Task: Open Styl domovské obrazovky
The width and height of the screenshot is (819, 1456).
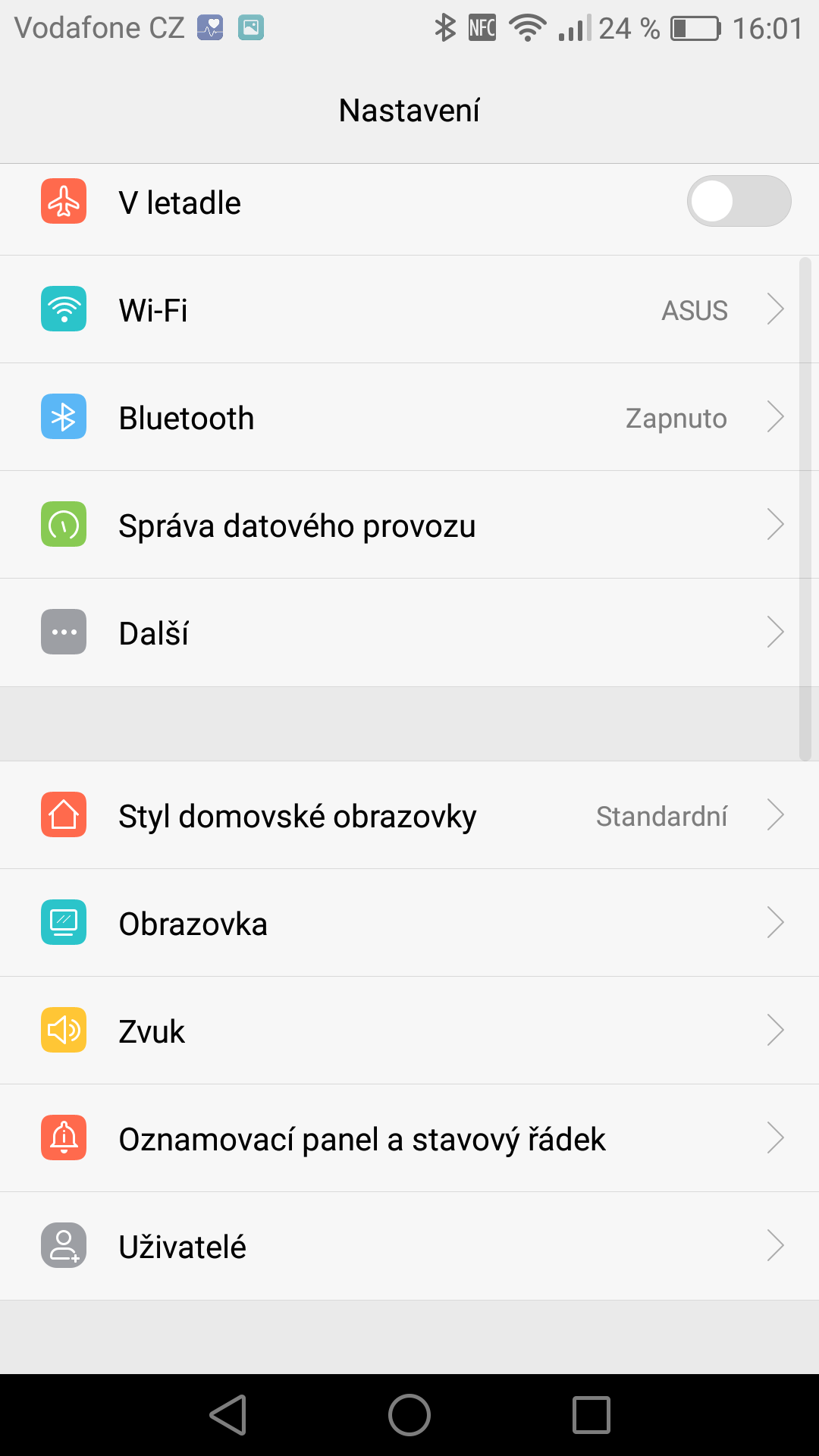Action: click(409, 815)
